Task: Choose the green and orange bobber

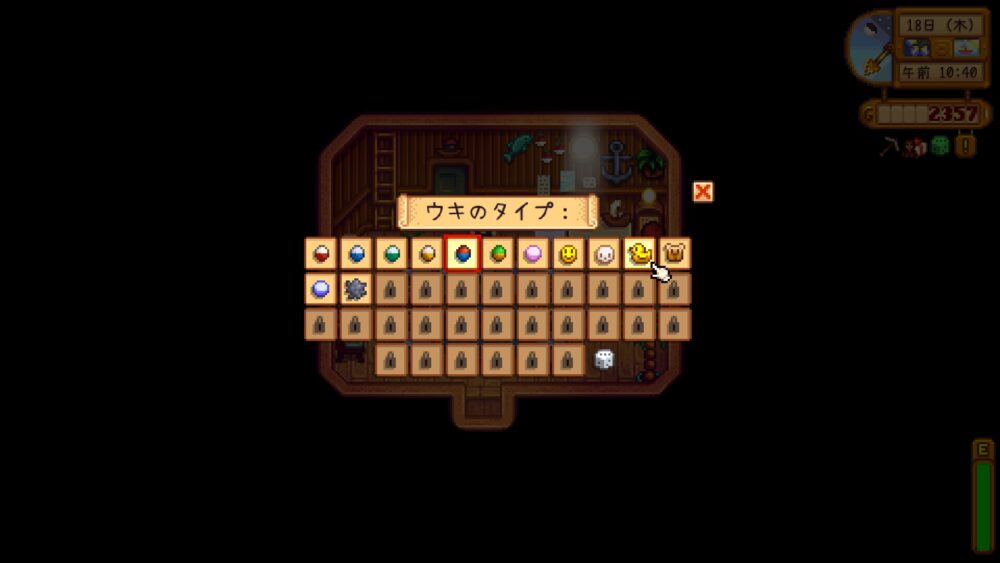Action: click(x=498, y=254)
